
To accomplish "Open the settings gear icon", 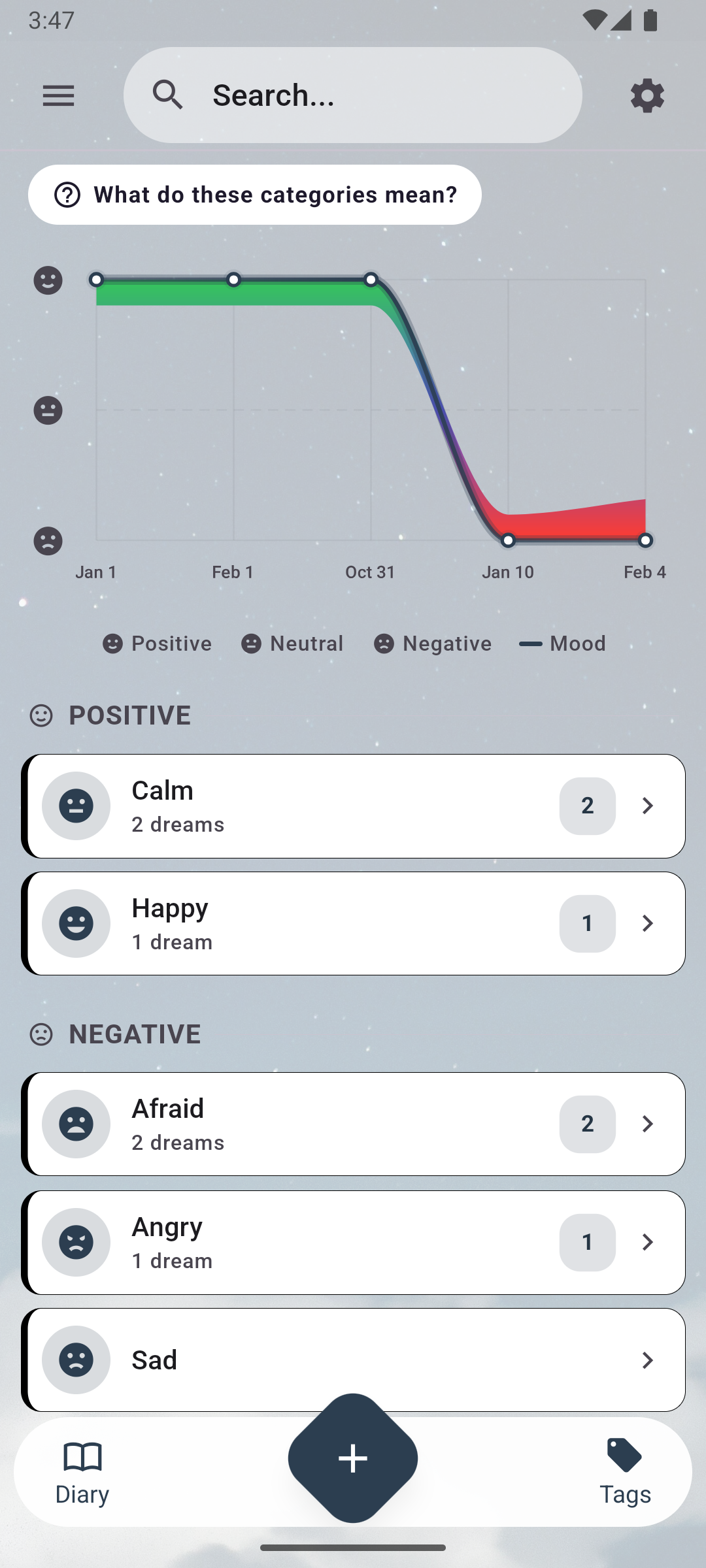I will click(647, 95).
